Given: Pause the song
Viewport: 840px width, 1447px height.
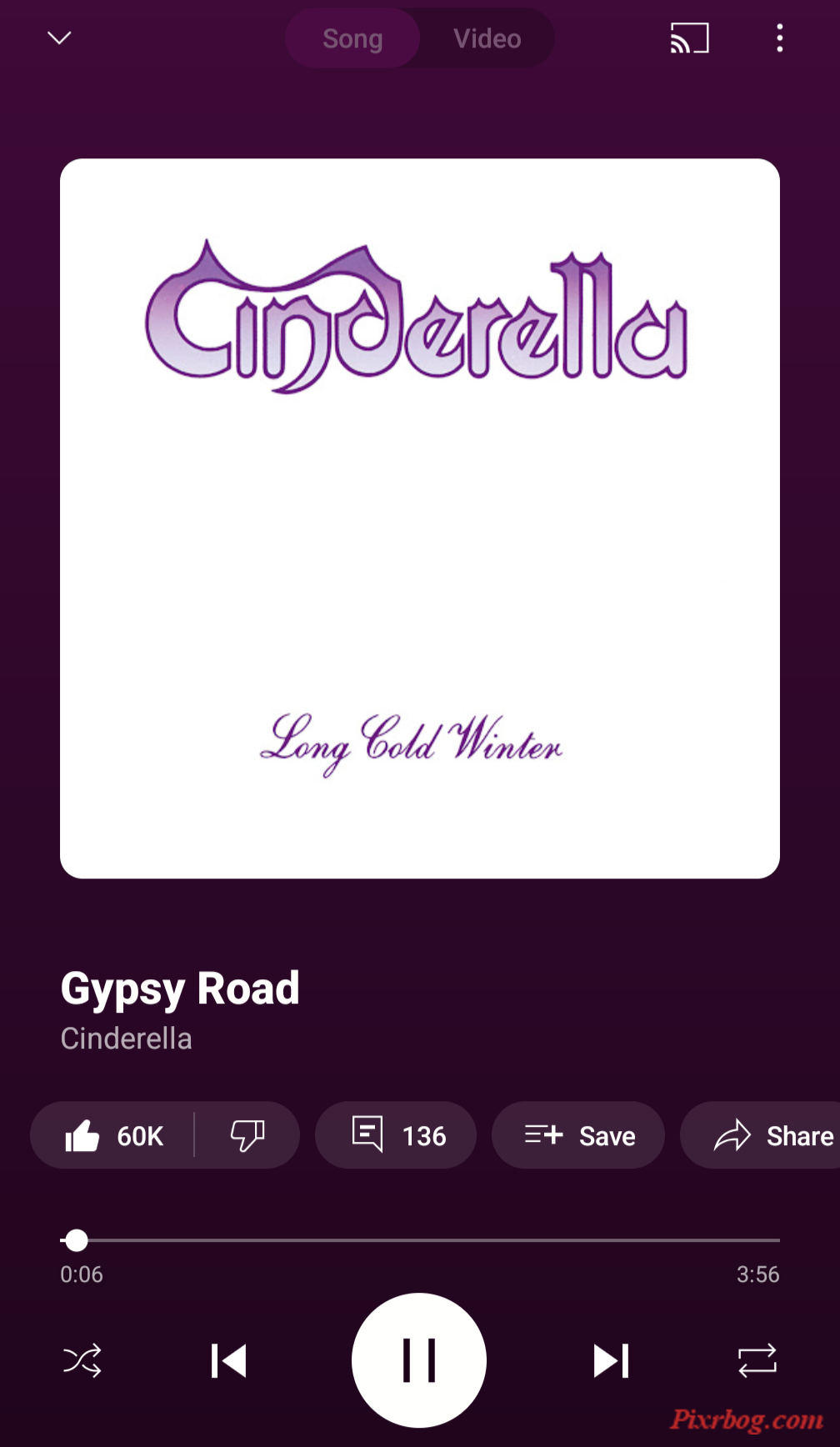Looking at the screenshot, I should (419, 1360).
